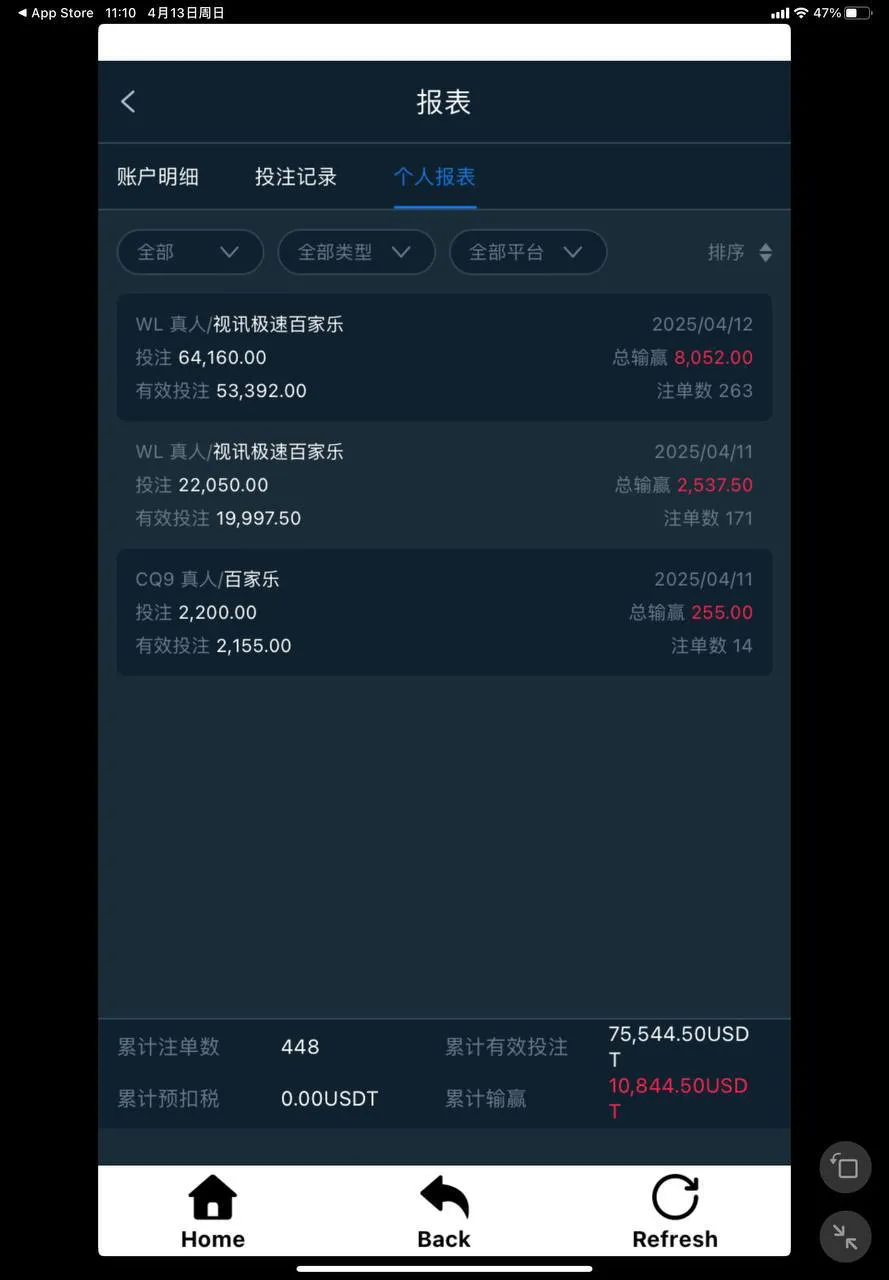Select the 个人报表 tab

click(434, 175)
